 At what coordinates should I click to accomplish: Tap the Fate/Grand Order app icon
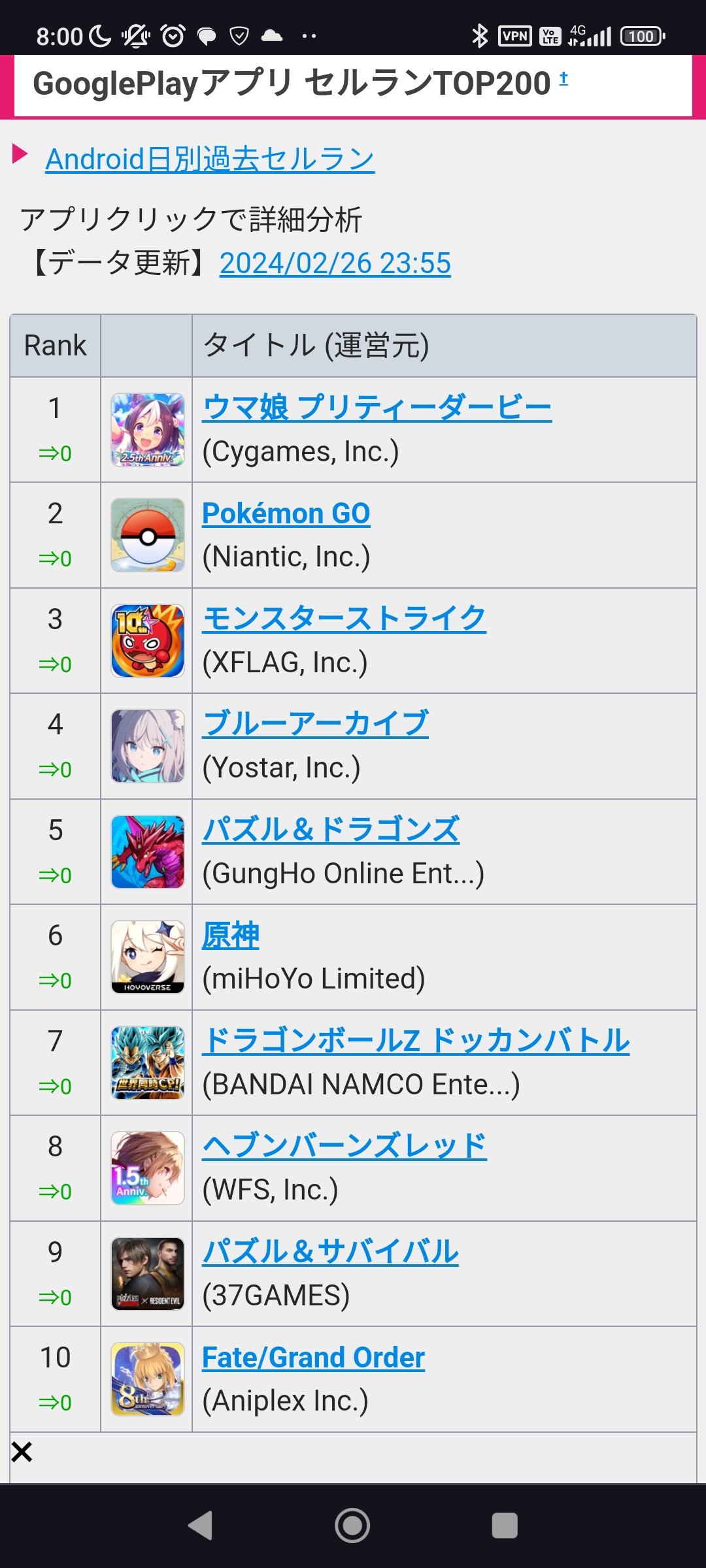pos(148,1379)
